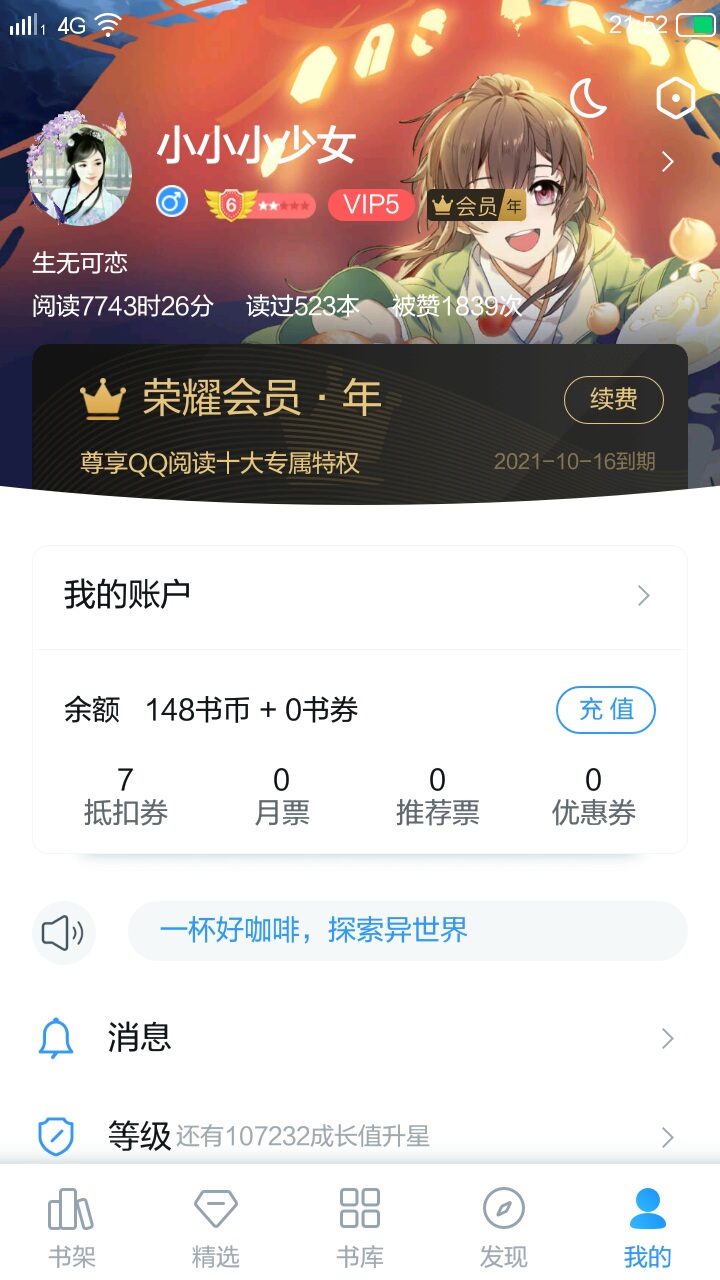720x1280 pixels.
Task: Open 推荐票 recommendation tickets
Action: 438,796
